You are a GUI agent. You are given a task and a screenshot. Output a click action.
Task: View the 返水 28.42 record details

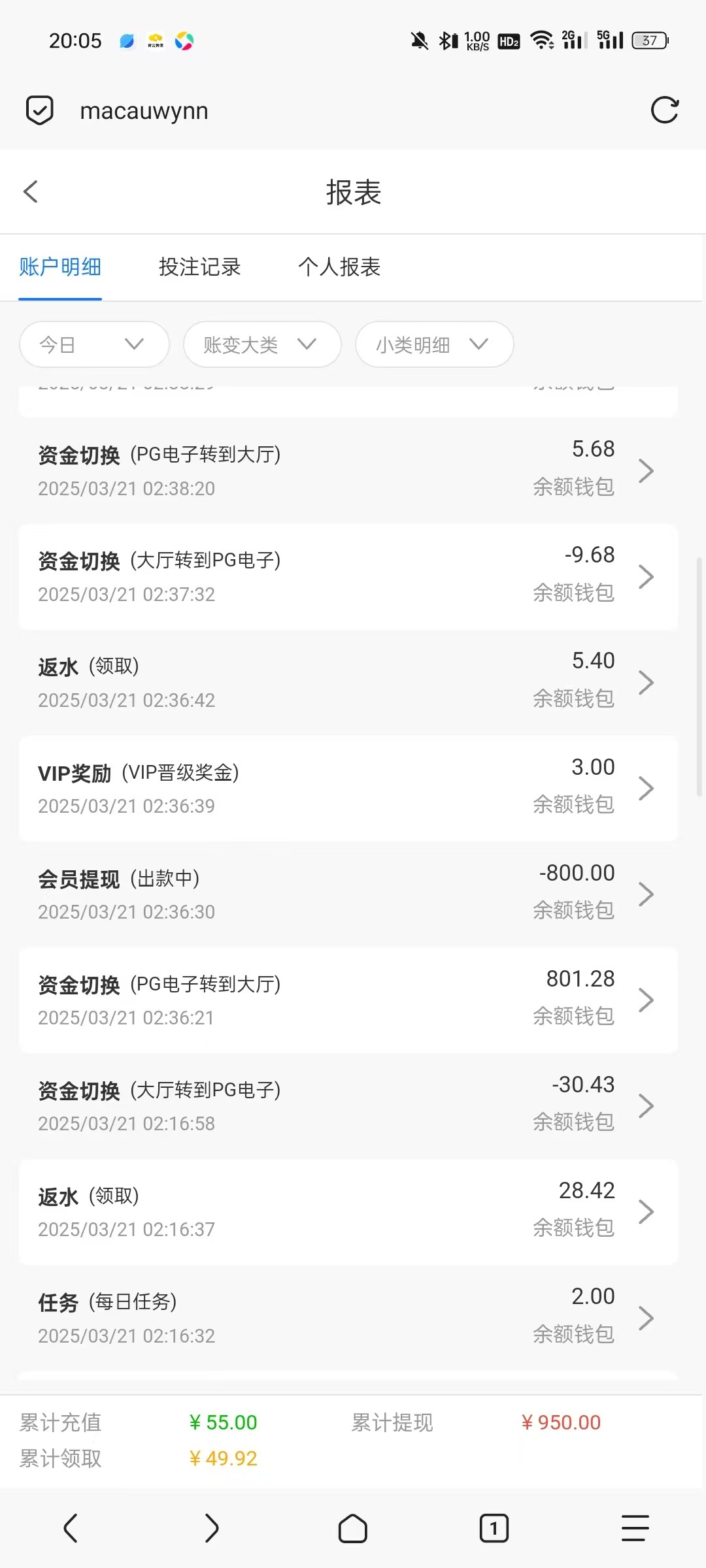(348, 1212)
